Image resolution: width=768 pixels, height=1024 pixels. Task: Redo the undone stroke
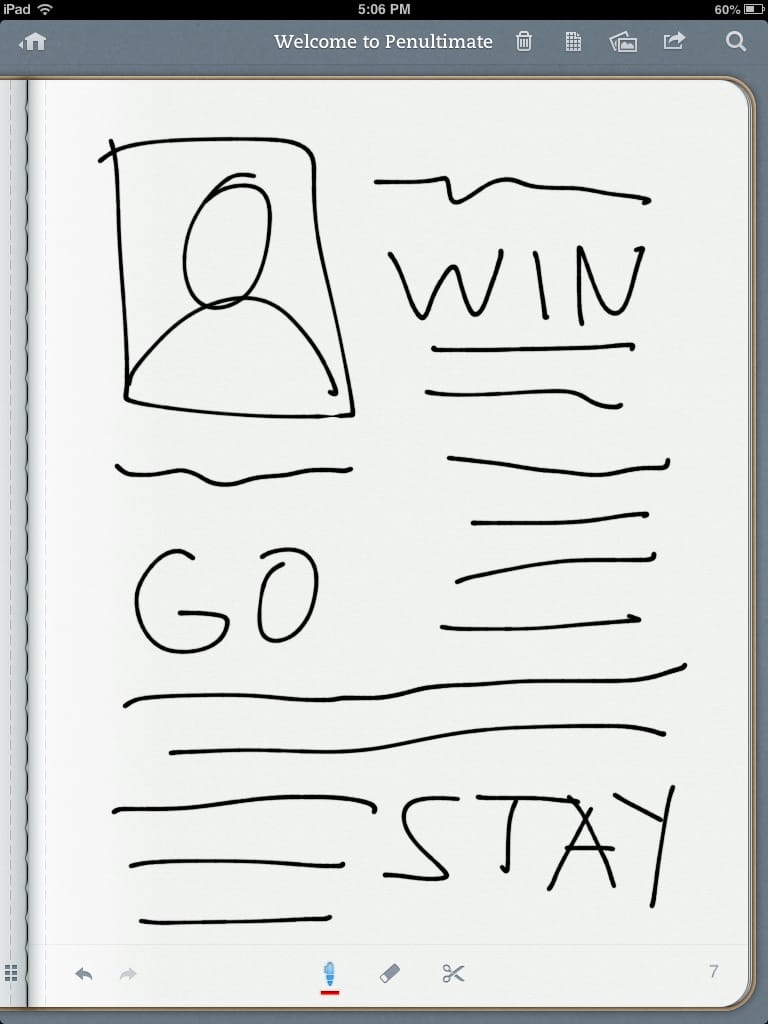128,973
